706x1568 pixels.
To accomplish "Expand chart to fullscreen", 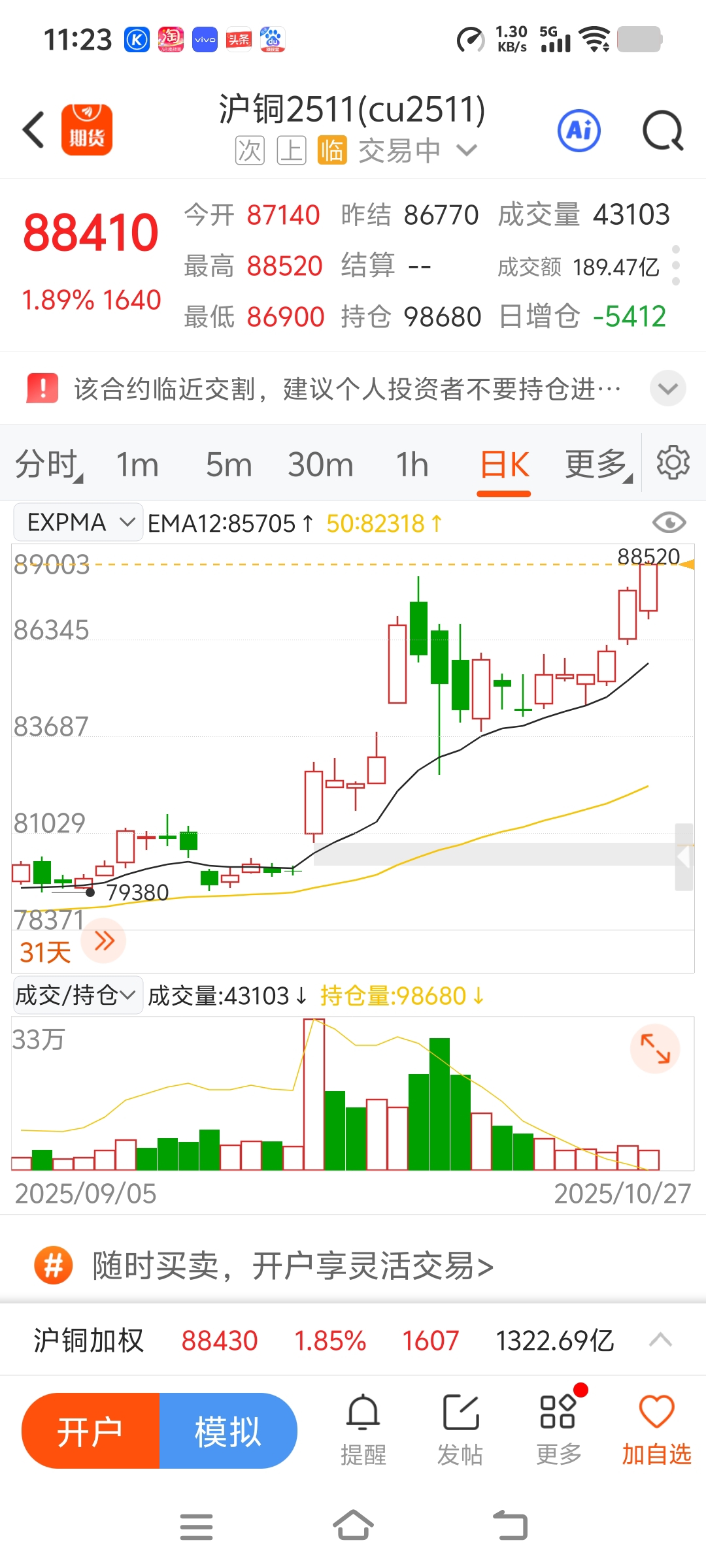I will click(x=655, y=1049).
